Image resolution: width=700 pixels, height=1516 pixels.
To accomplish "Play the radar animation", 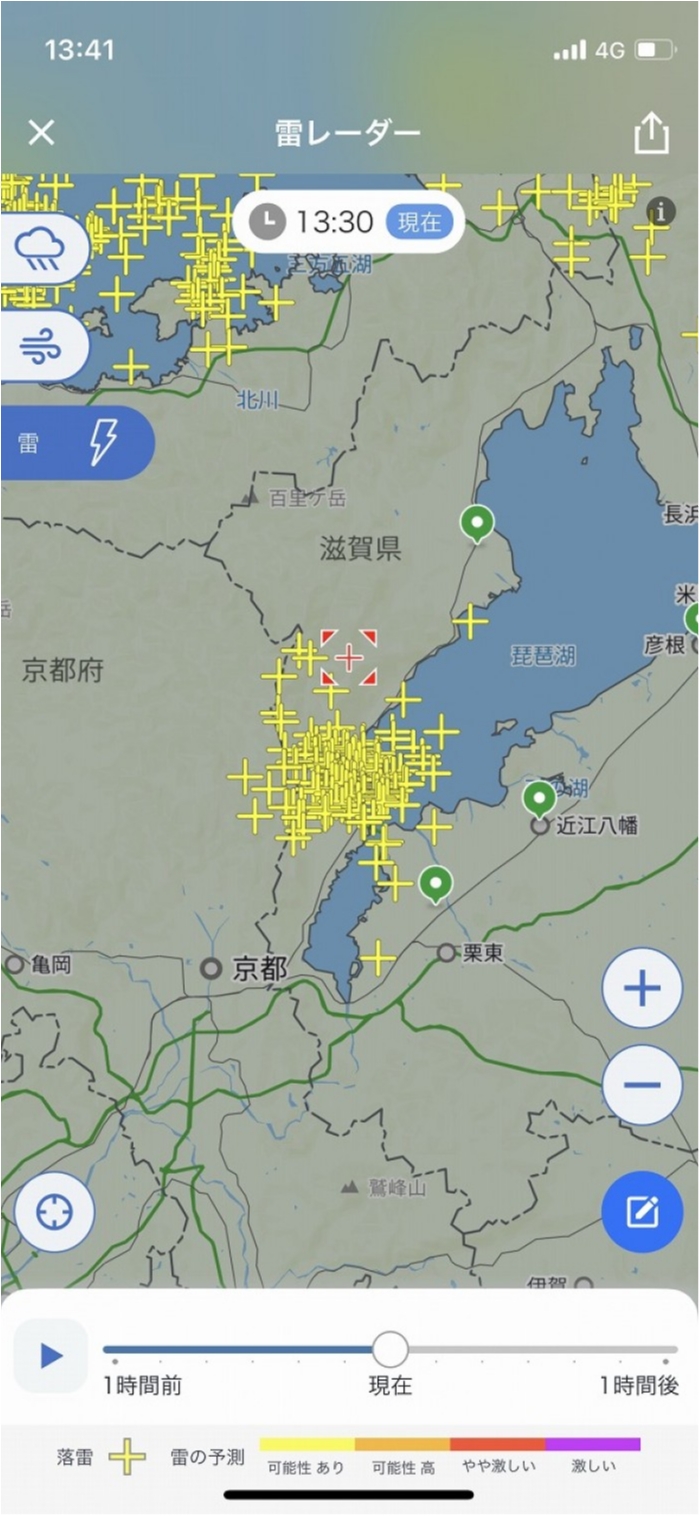I will [51, 1356].
